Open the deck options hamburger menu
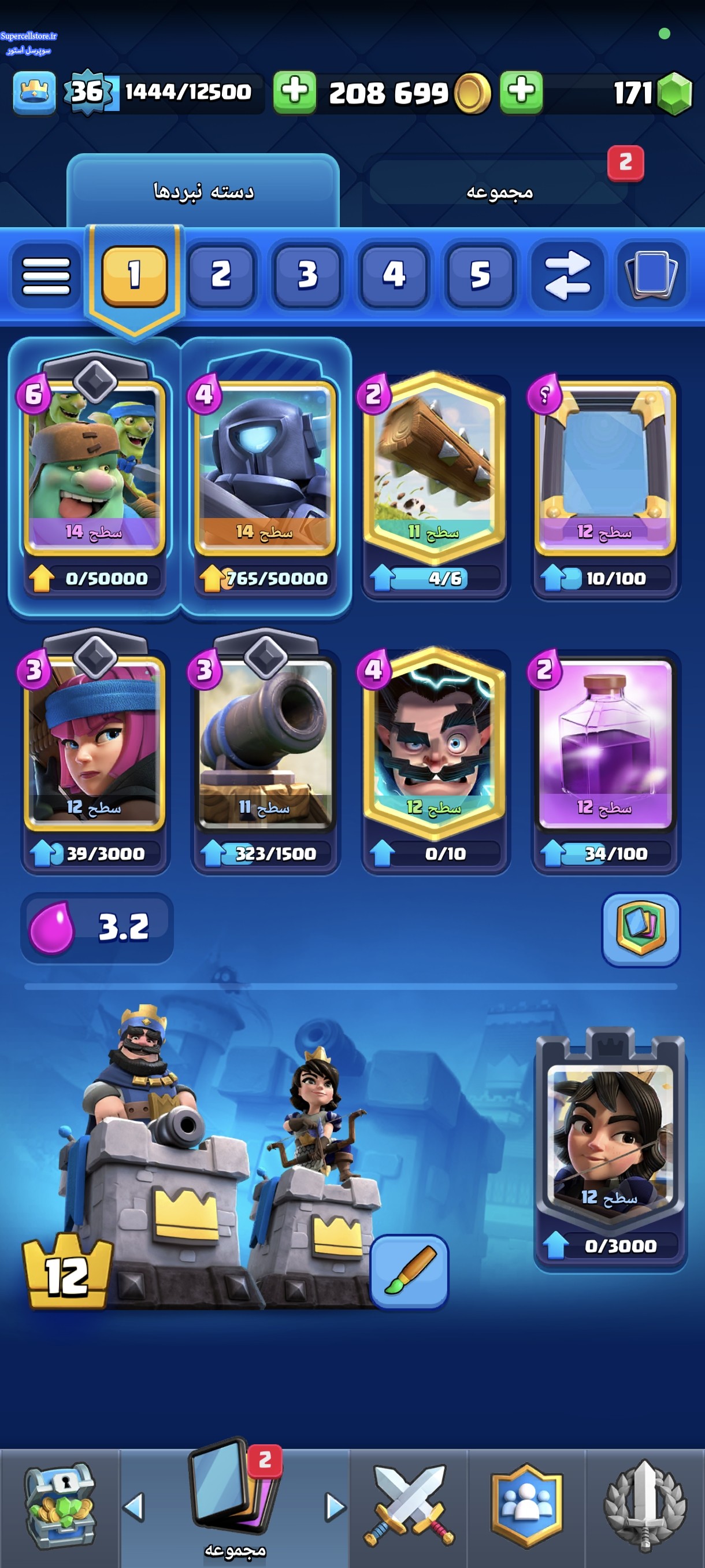 [x=46, y=275]
